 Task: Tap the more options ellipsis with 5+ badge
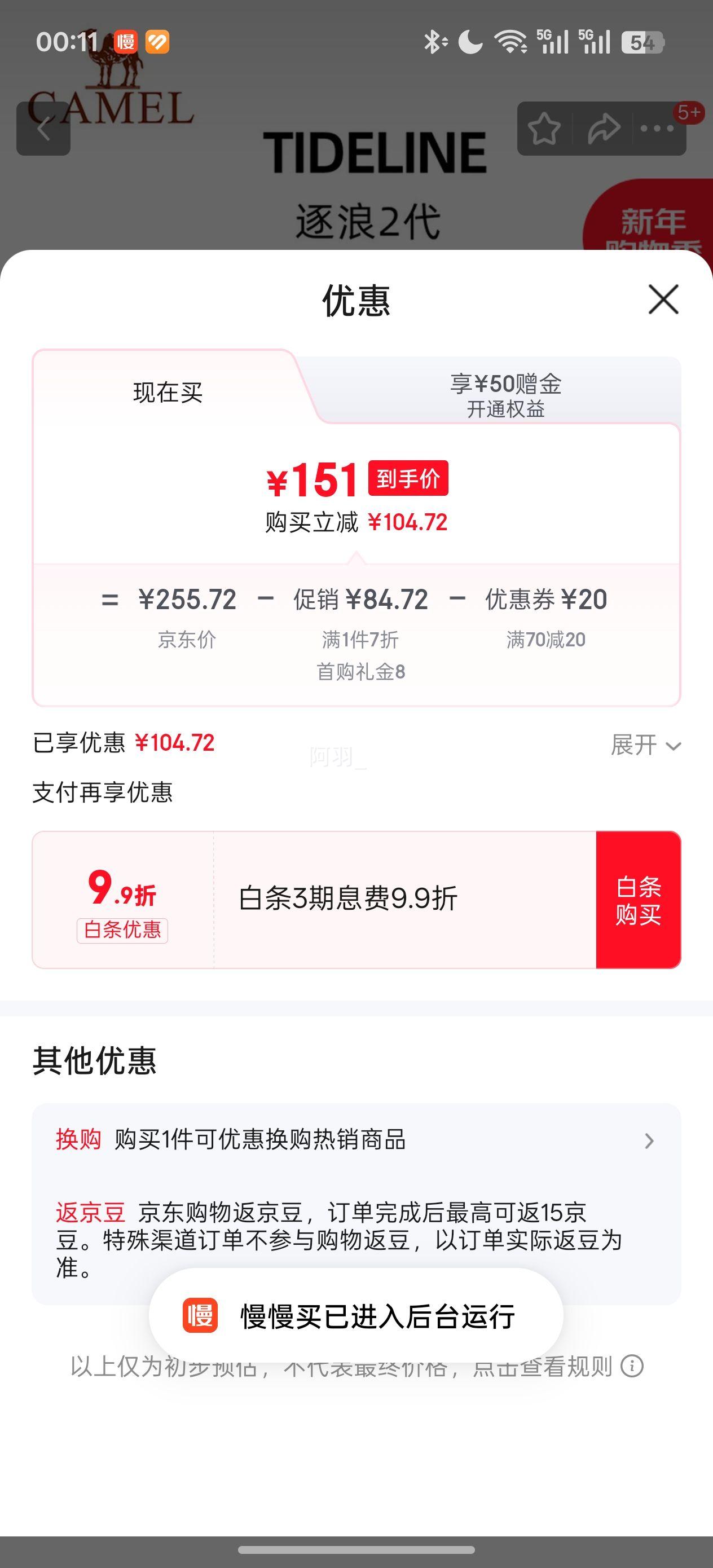(657, 130)
